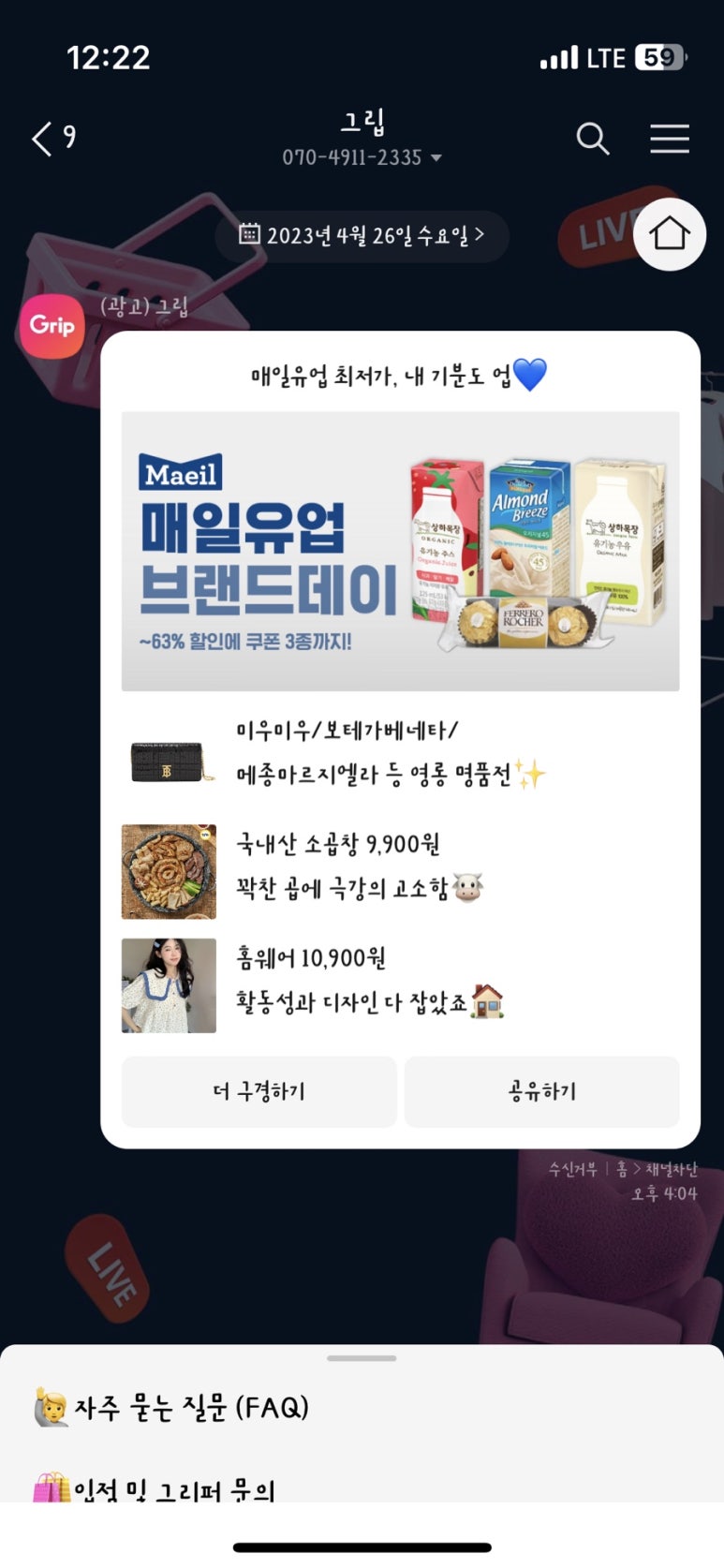This screenshot has height=1568, width=724.
Task: Go back to the chat list
Action: (x=52, y=139)
